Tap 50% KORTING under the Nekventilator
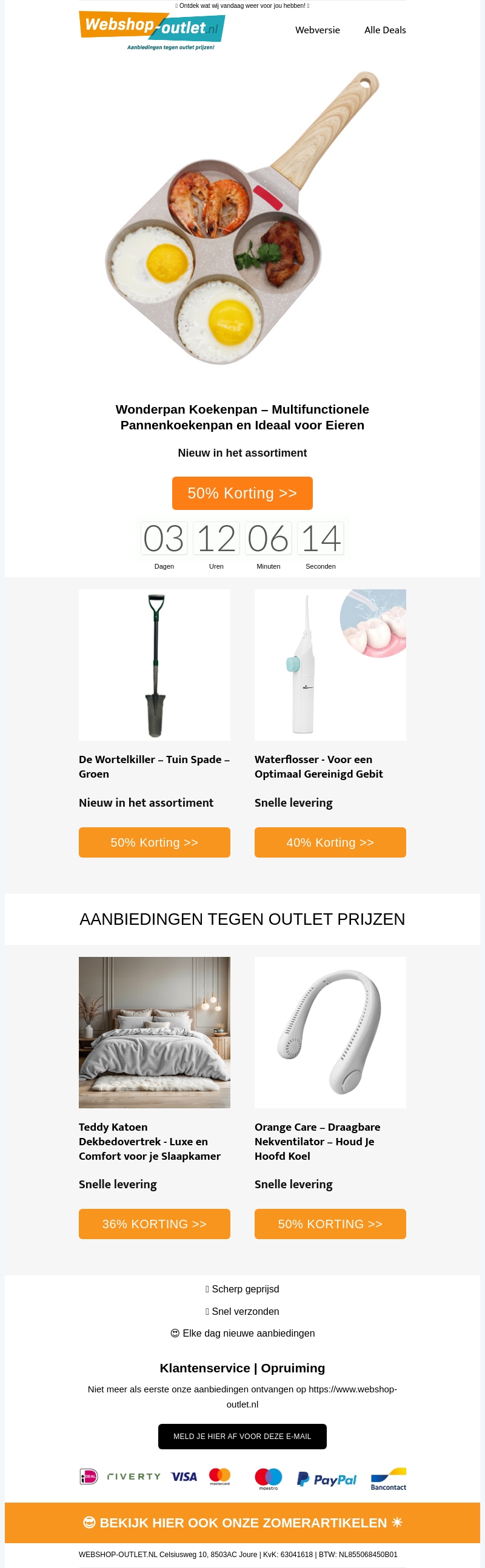 (x=330, y=1224)
